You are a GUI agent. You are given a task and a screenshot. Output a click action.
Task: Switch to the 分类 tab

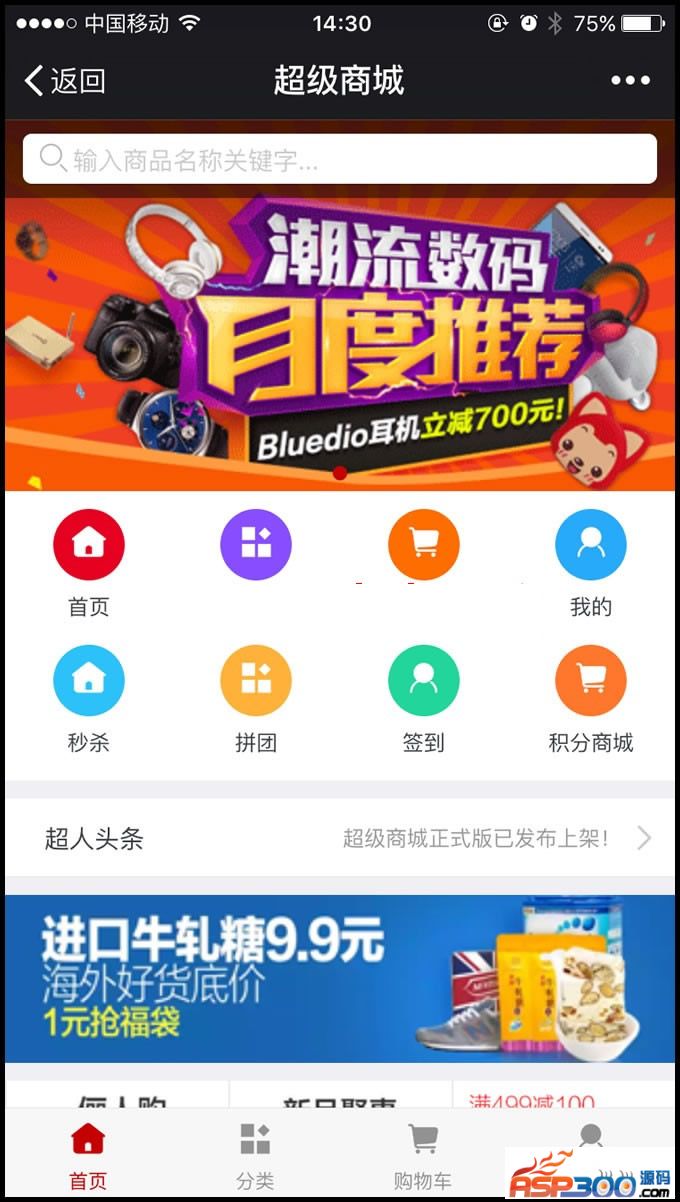(255, 1155)
